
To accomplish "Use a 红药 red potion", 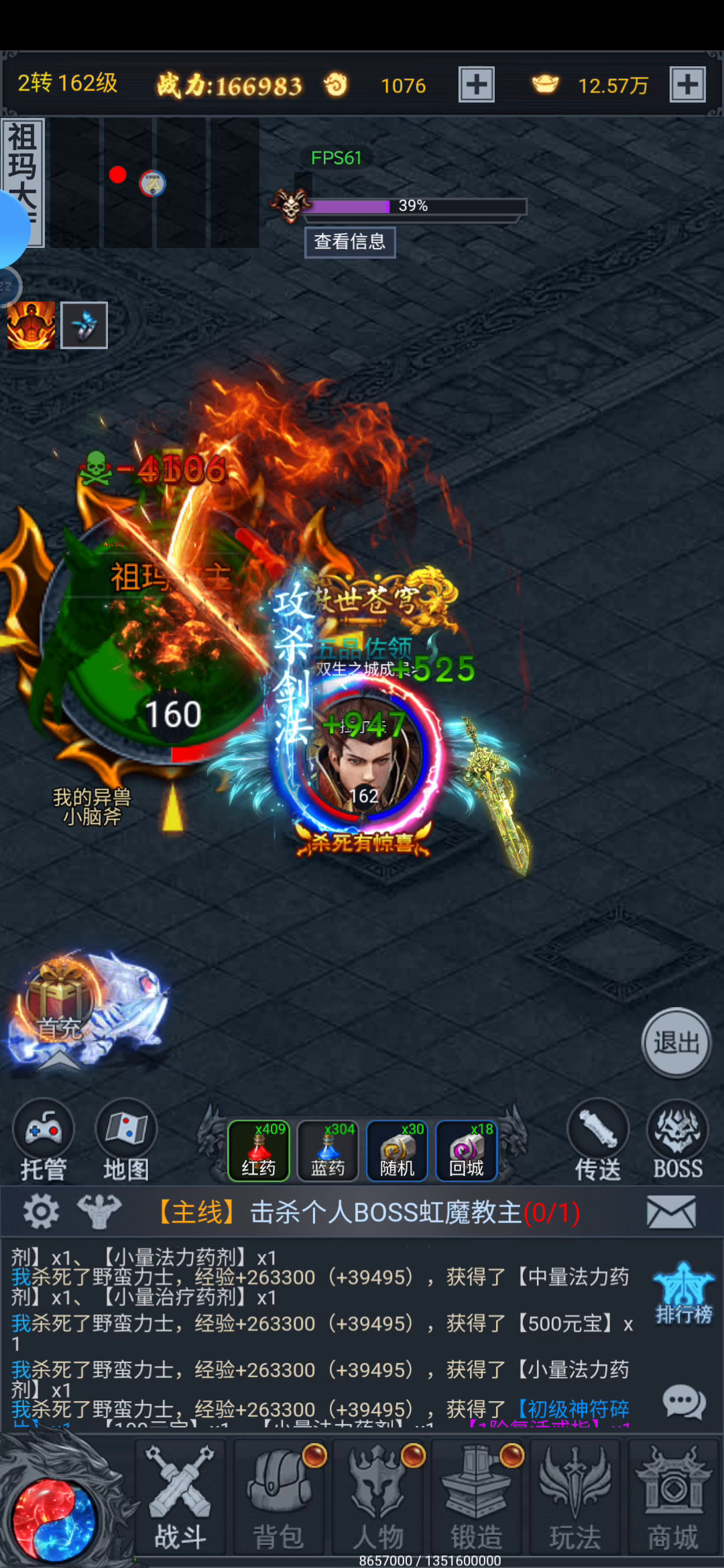I will (259, 1150).
